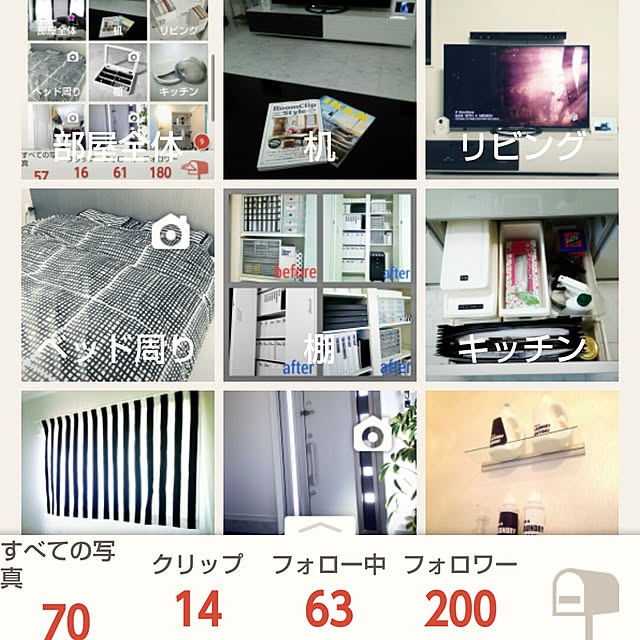Open the キッチン category tile
640x640 pixels.
522,285
